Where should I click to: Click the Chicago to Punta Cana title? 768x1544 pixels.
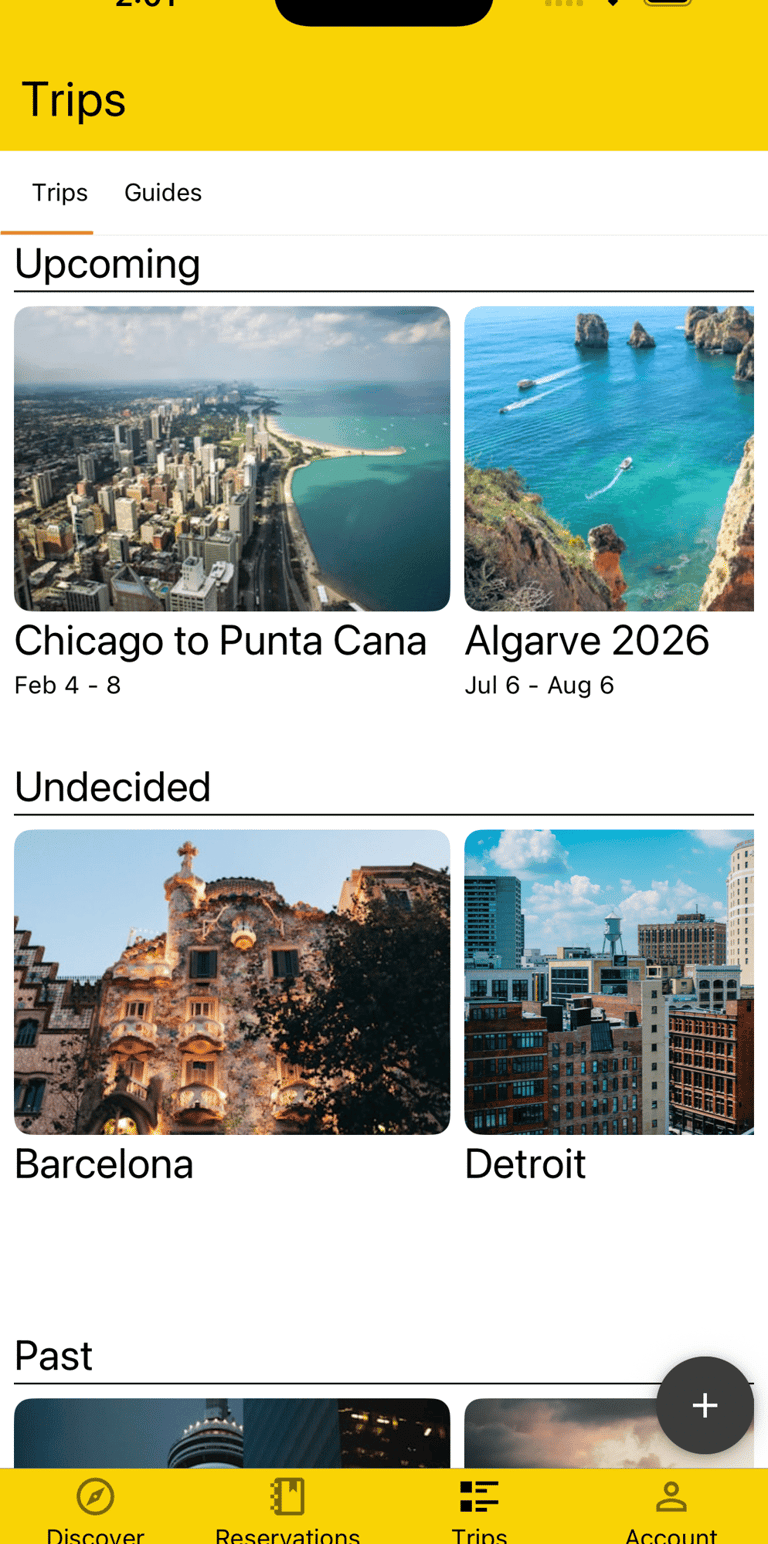[220, 640]
